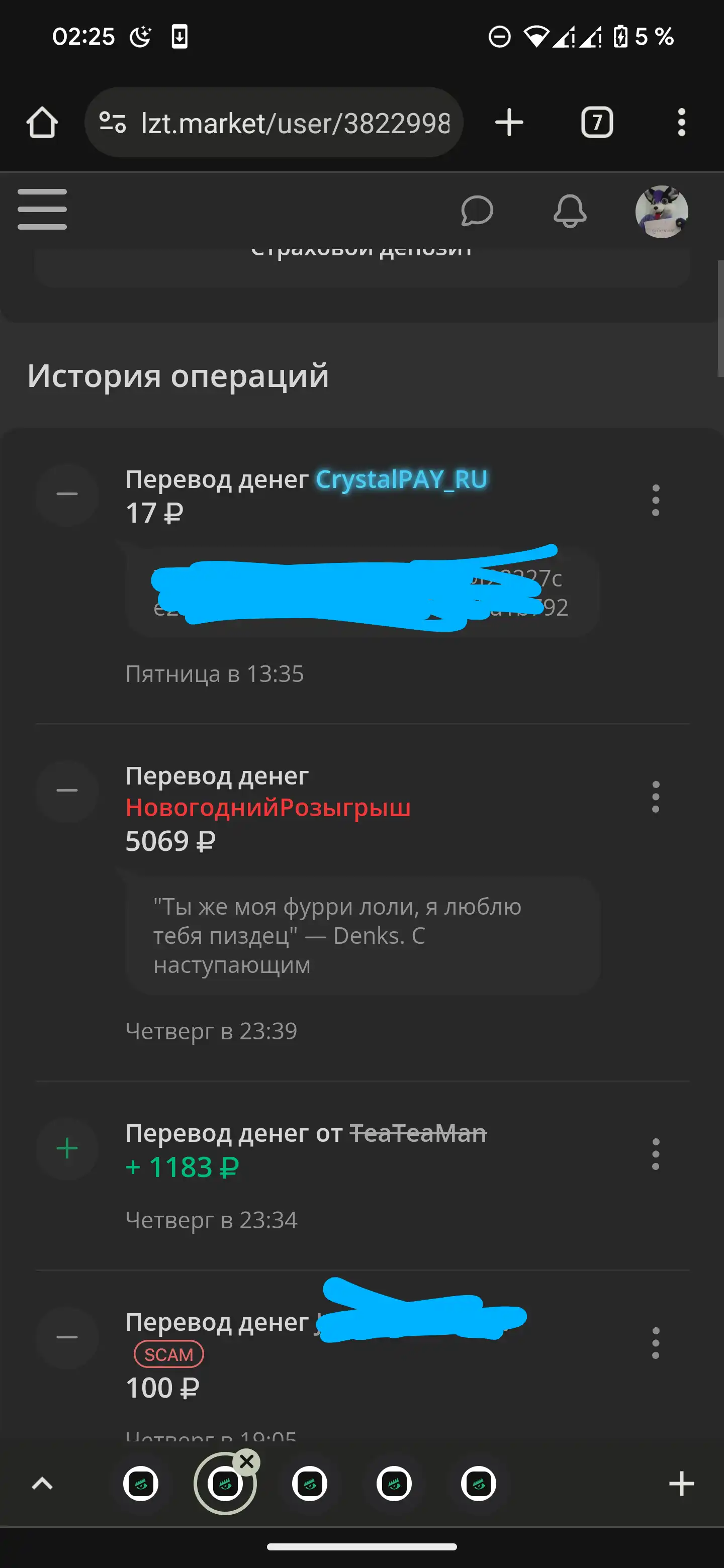
Task: Open the browser overflow menu
Action: coord(681,122)
